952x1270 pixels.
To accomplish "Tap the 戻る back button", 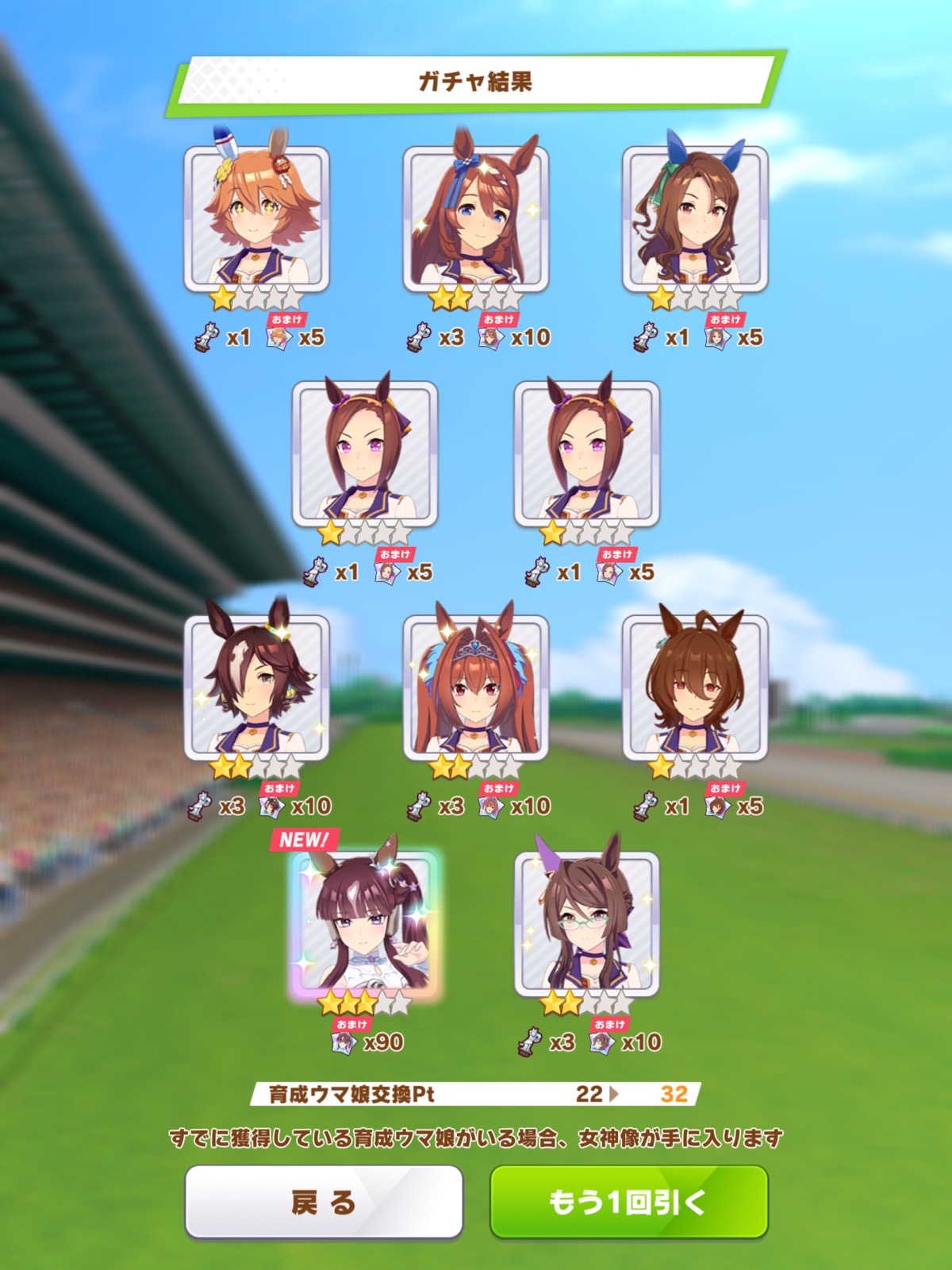I will [x=323, y=1202].
